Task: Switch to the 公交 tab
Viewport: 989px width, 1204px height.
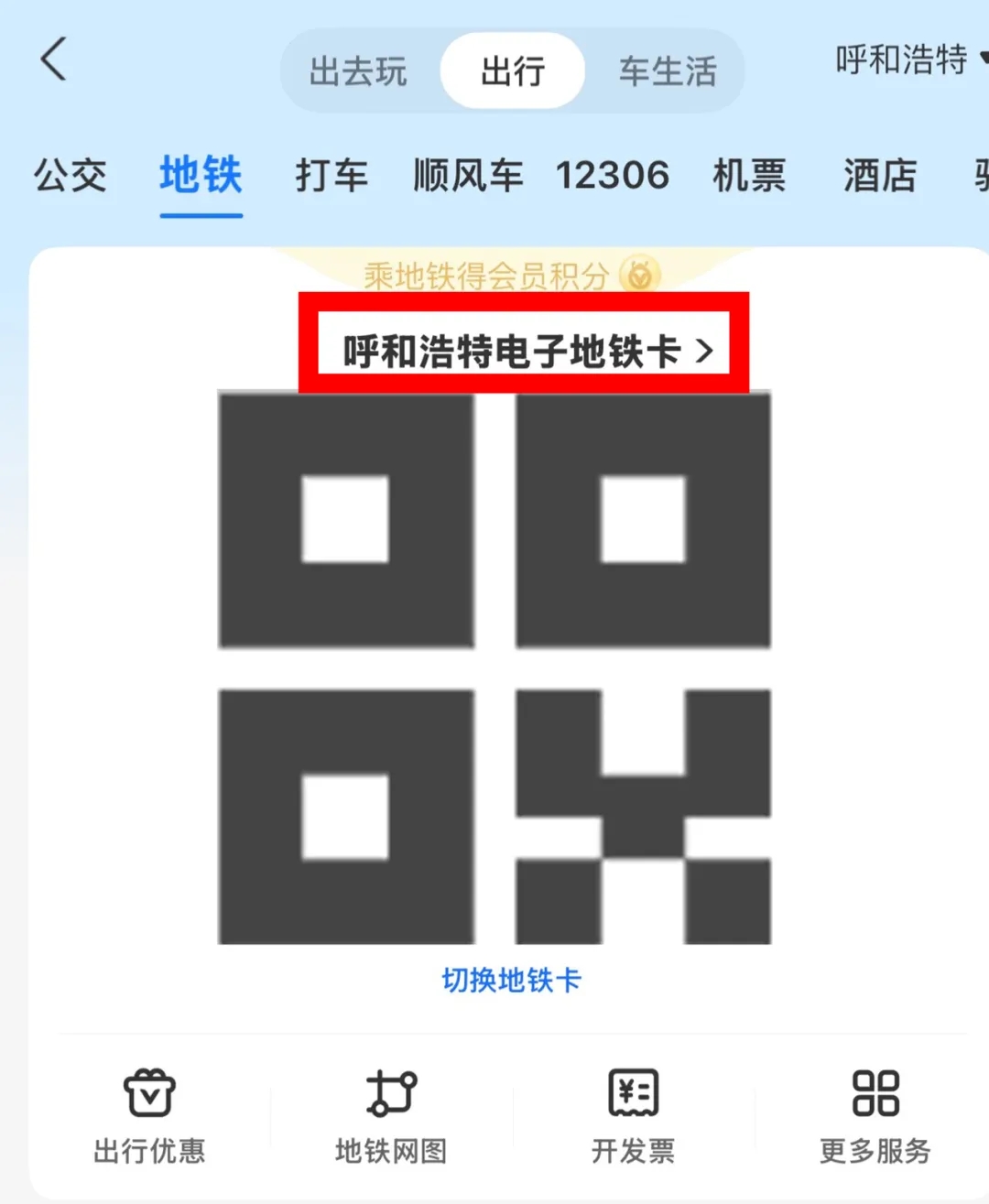Action: tap(71, 175)
